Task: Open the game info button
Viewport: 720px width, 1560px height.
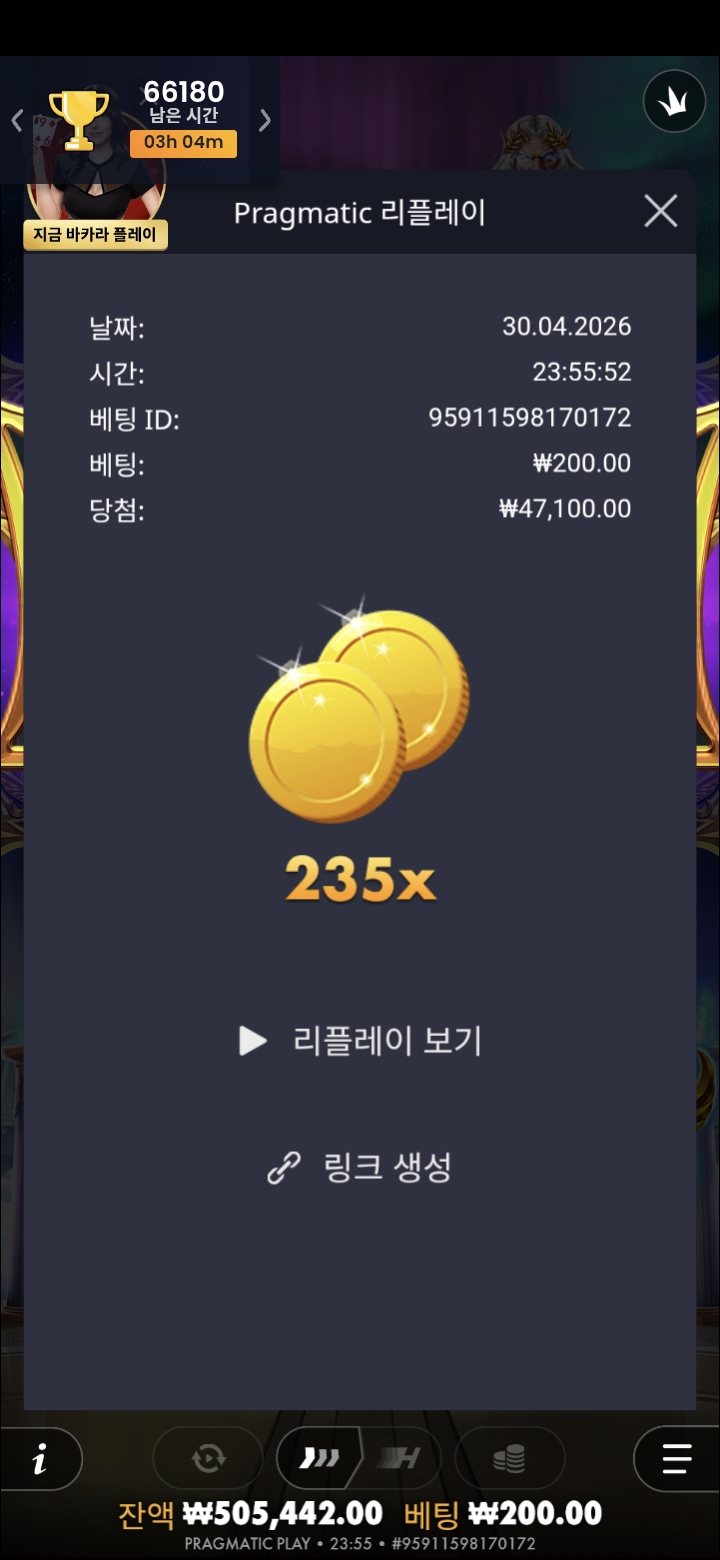Action: click(40, 1460)
